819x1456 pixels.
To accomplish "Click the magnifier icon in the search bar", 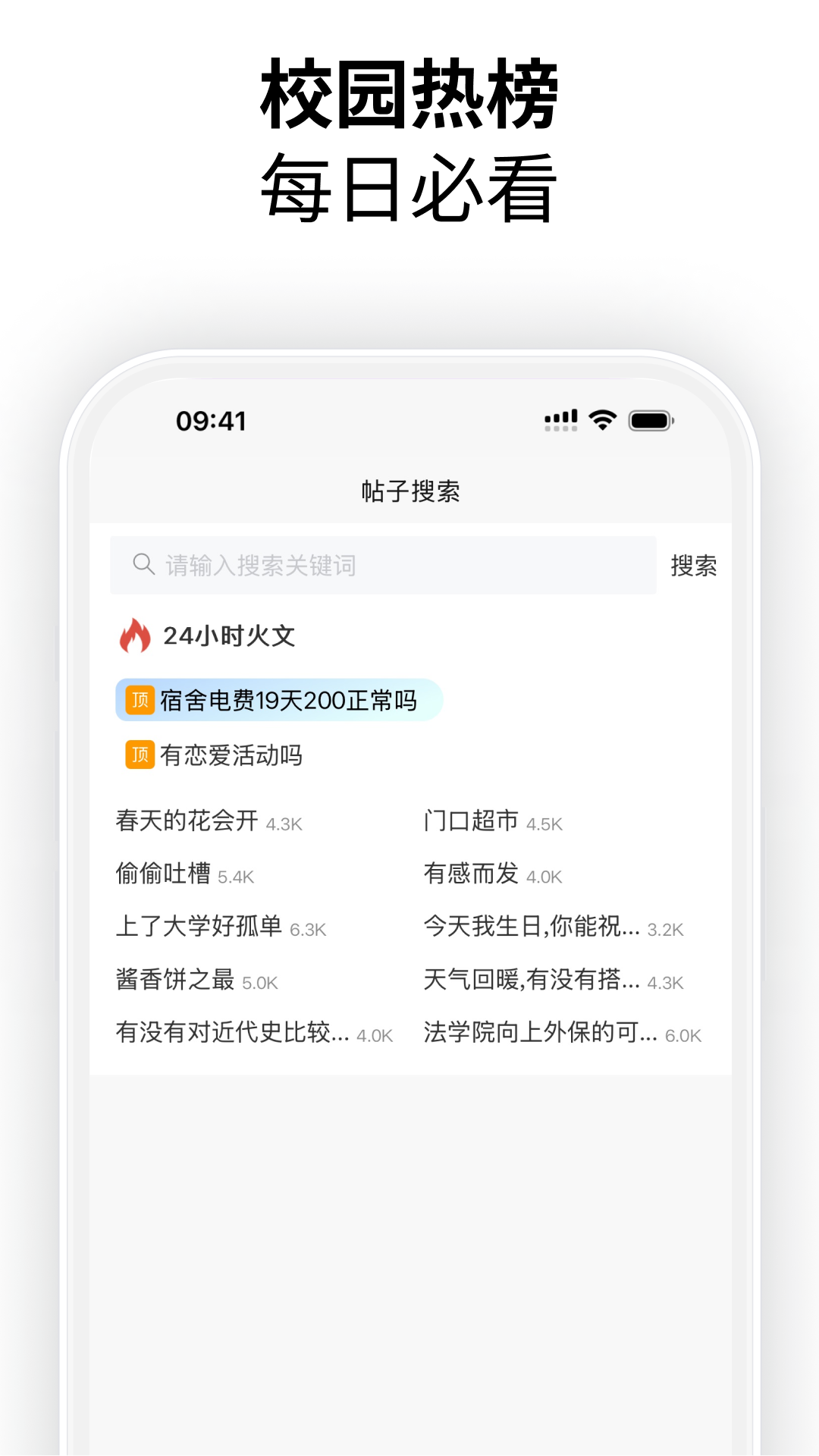I will [x=143, y=563].
